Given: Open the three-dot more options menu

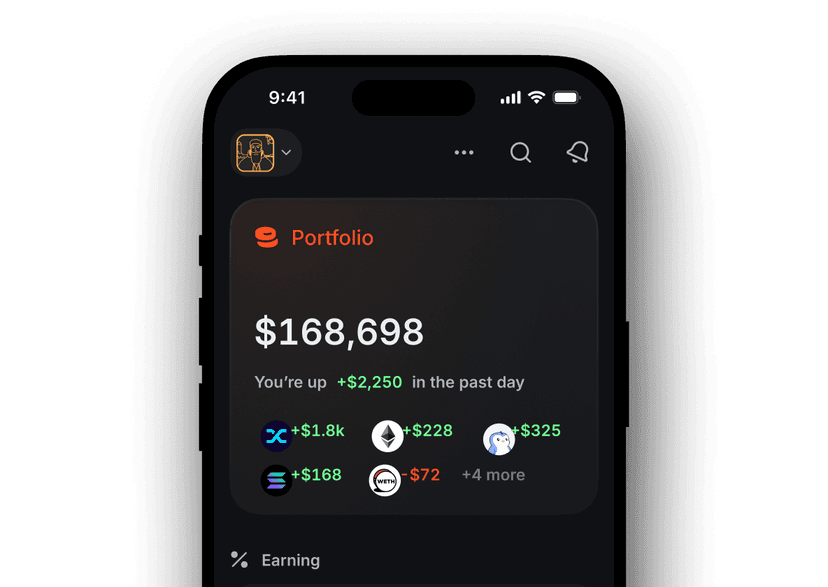Looking at the screenshot, I should tap(464, 153).
